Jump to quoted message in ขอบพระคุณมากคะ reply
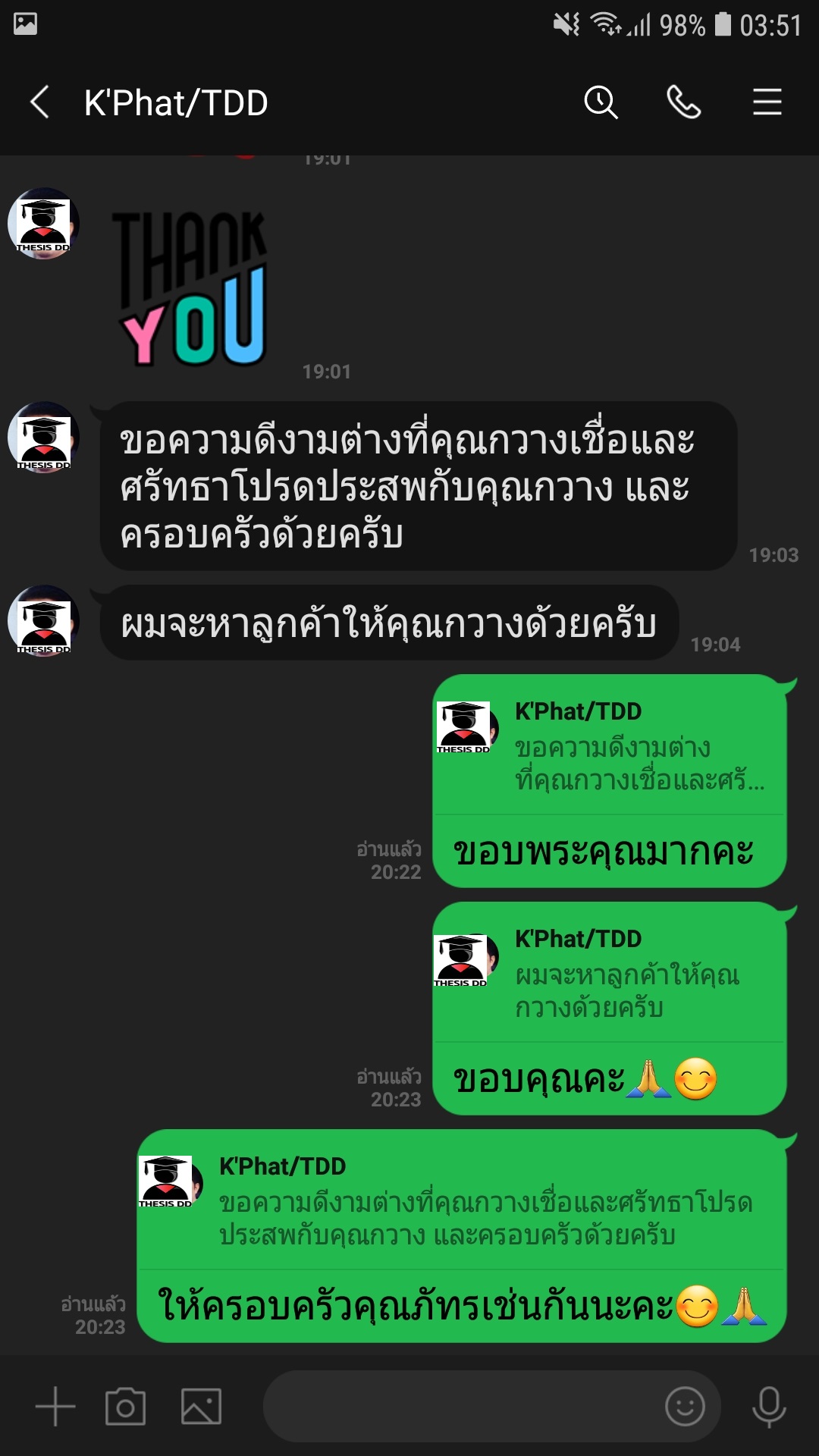This screenshot has height=1456, width=819. tap(610, 746)
